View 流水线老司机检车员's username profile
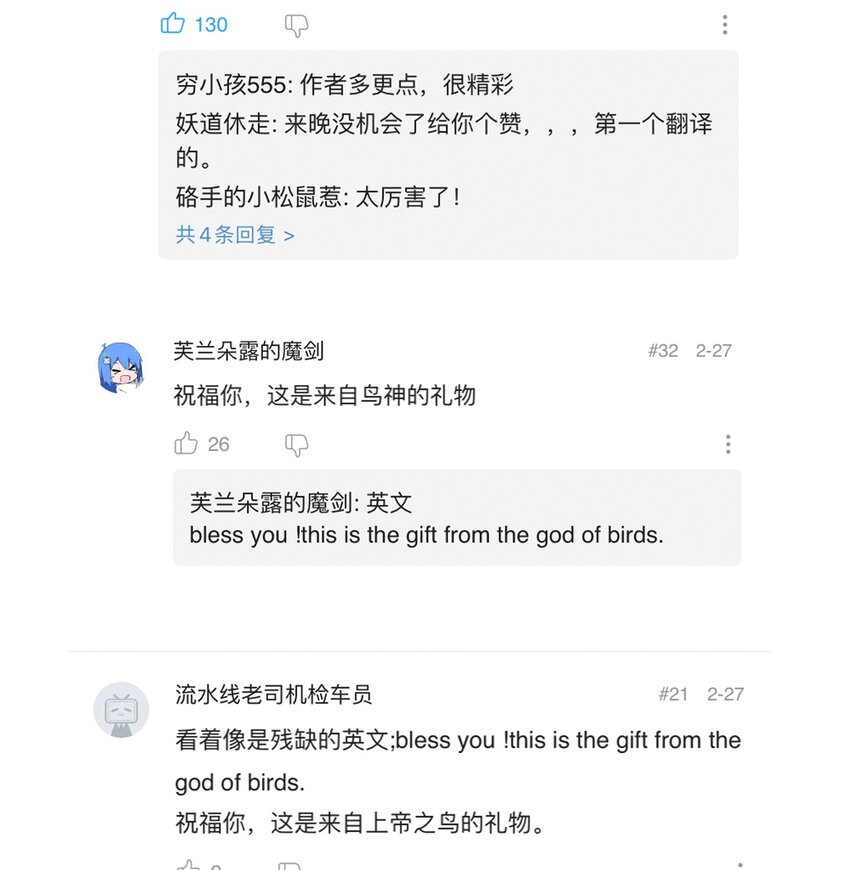Image resolution: width=850 pixels, height=870 pixels. pyautogui.click(x=273, y=694)
